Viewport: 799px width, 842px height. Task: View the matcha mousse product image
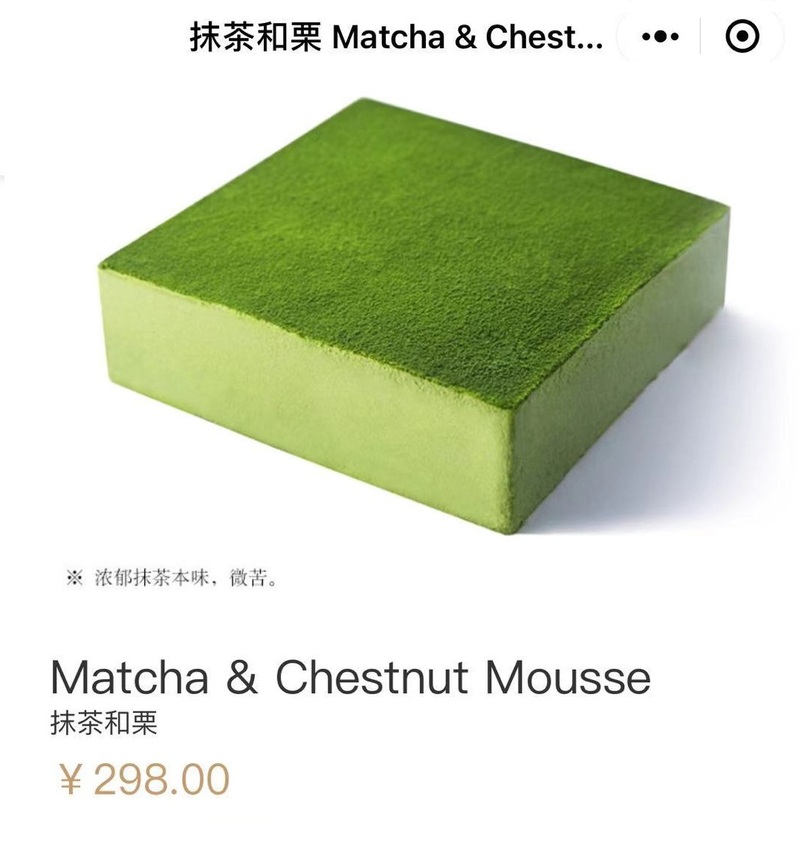[400, 330]
